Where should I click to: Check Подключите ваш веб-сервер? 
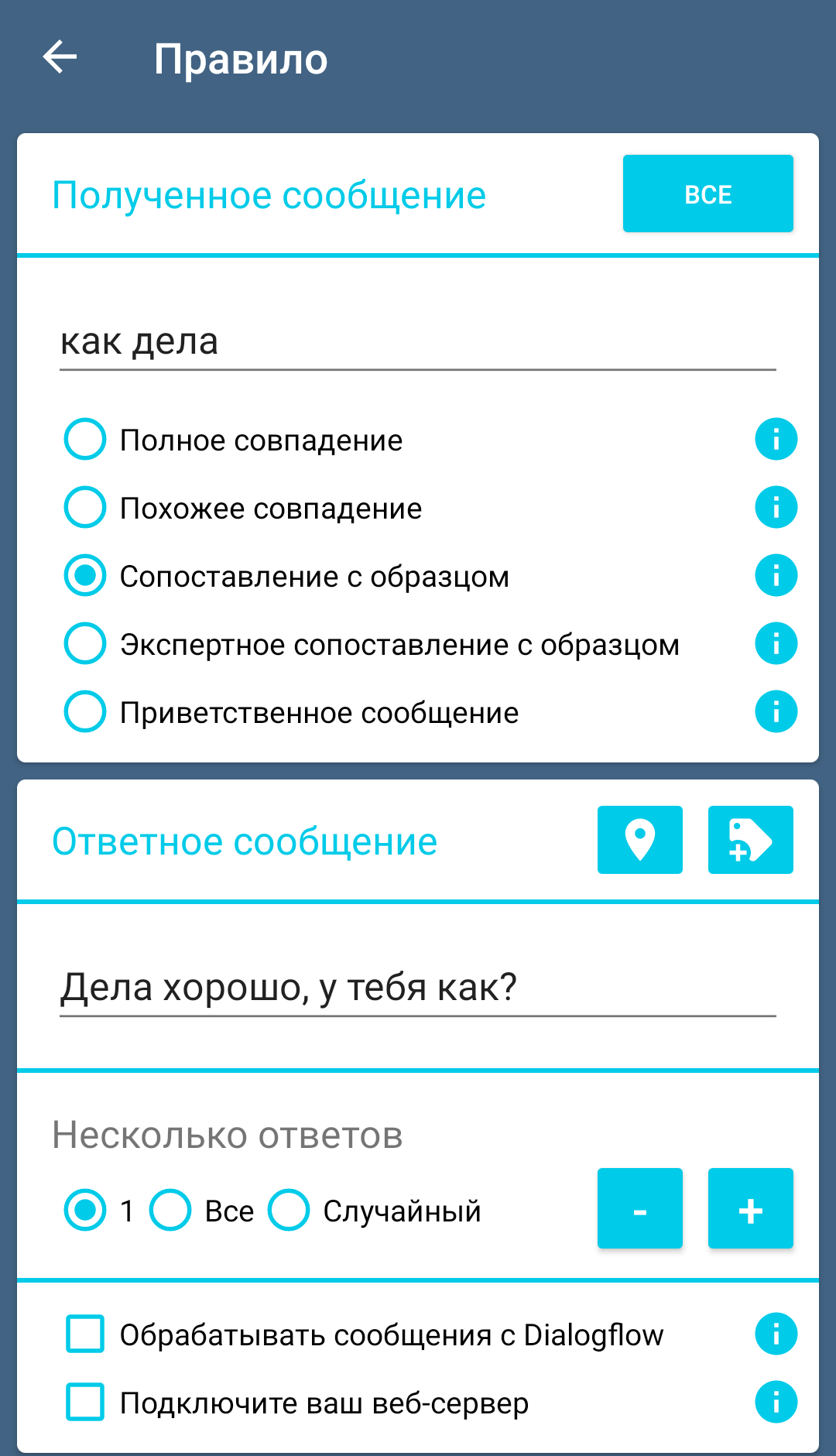pyautogui.click(x=85, y=1403)
